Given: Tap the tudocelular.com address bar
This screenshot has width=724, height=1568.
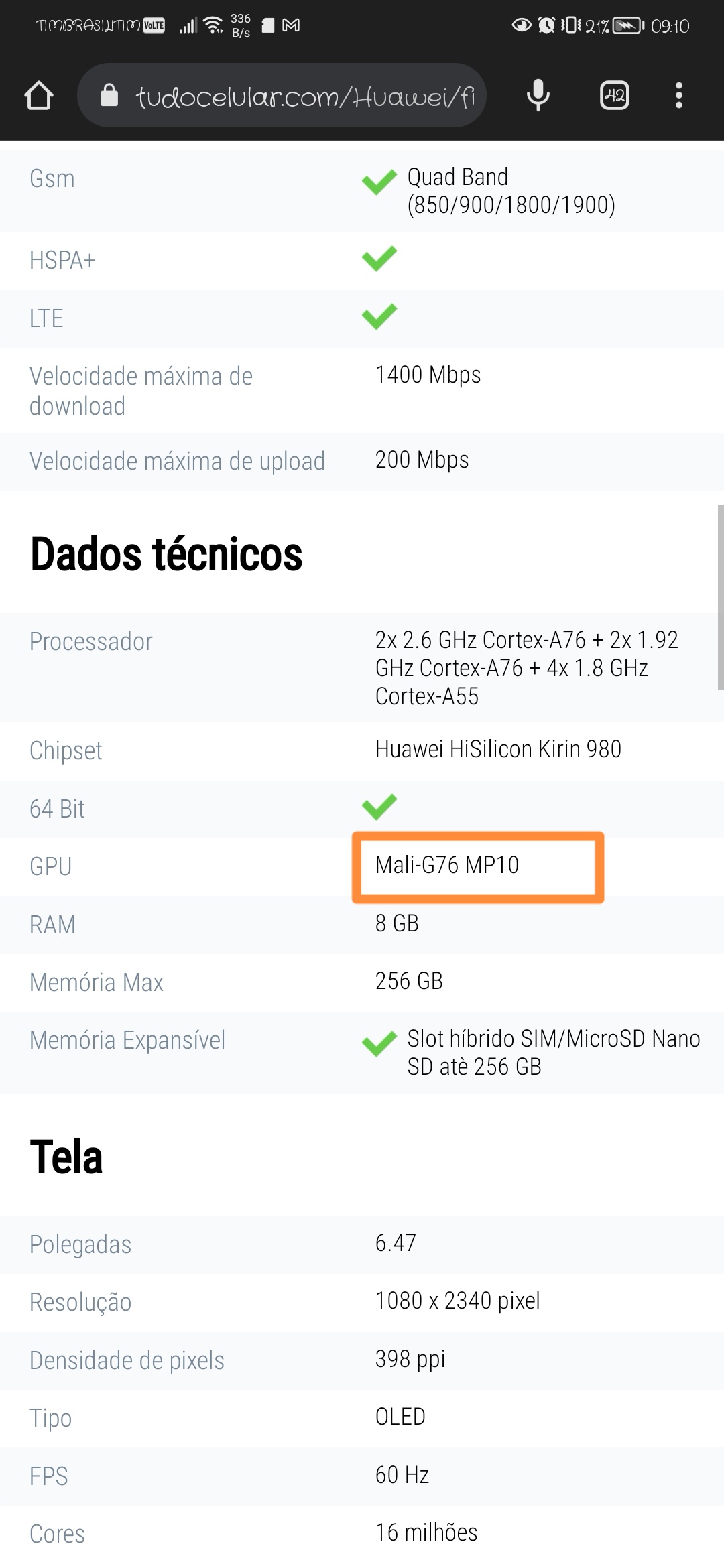Looking at the screenshot, I should click(295, 96).
